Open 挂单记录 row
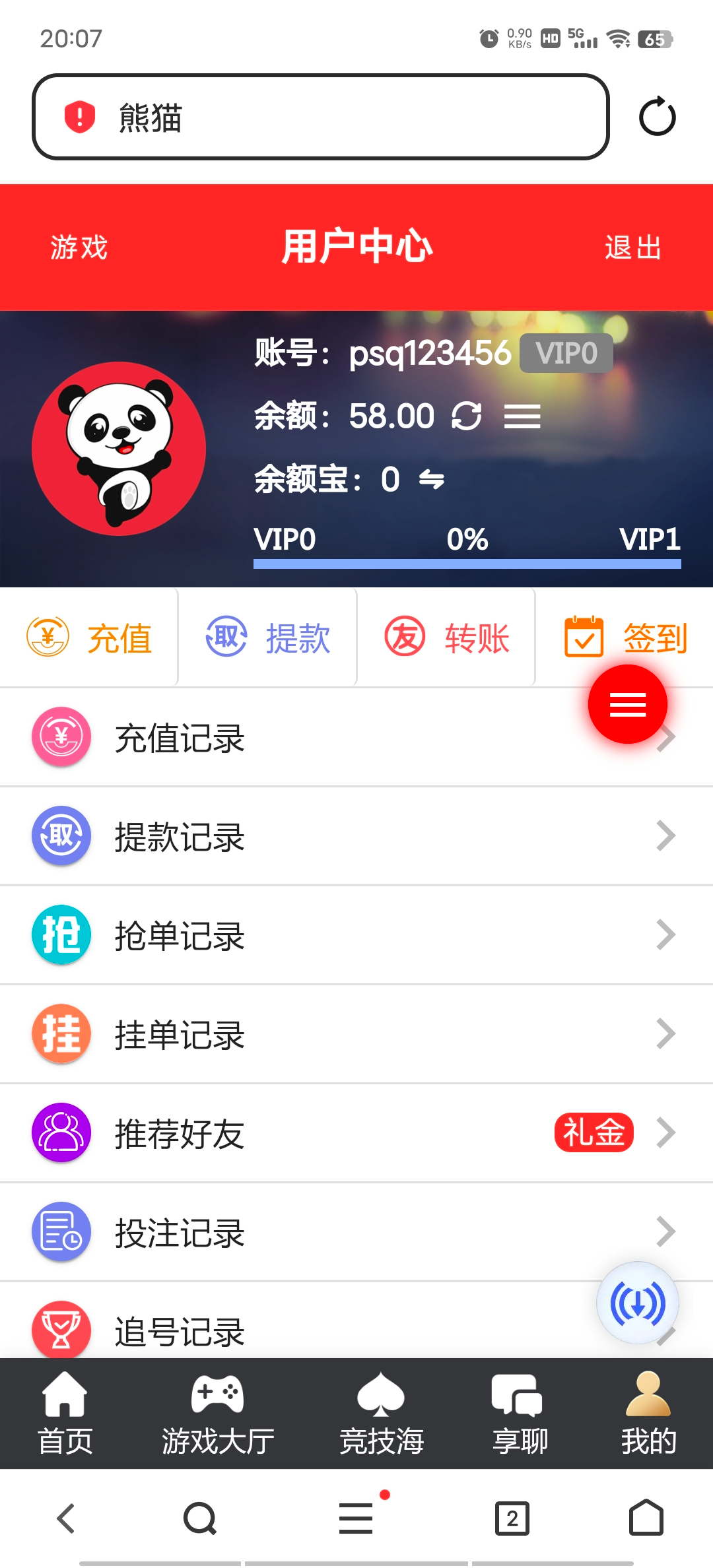 [356, 1034]
